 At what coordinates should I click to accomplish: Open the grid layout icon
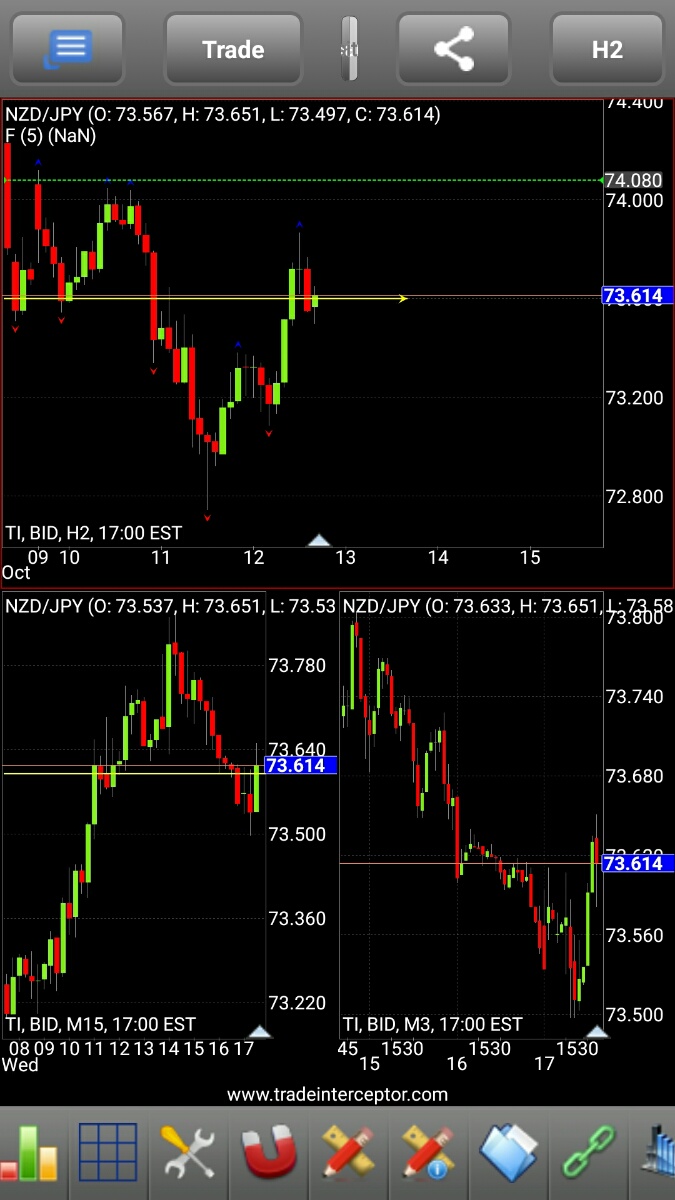[x=108, y=1152]
